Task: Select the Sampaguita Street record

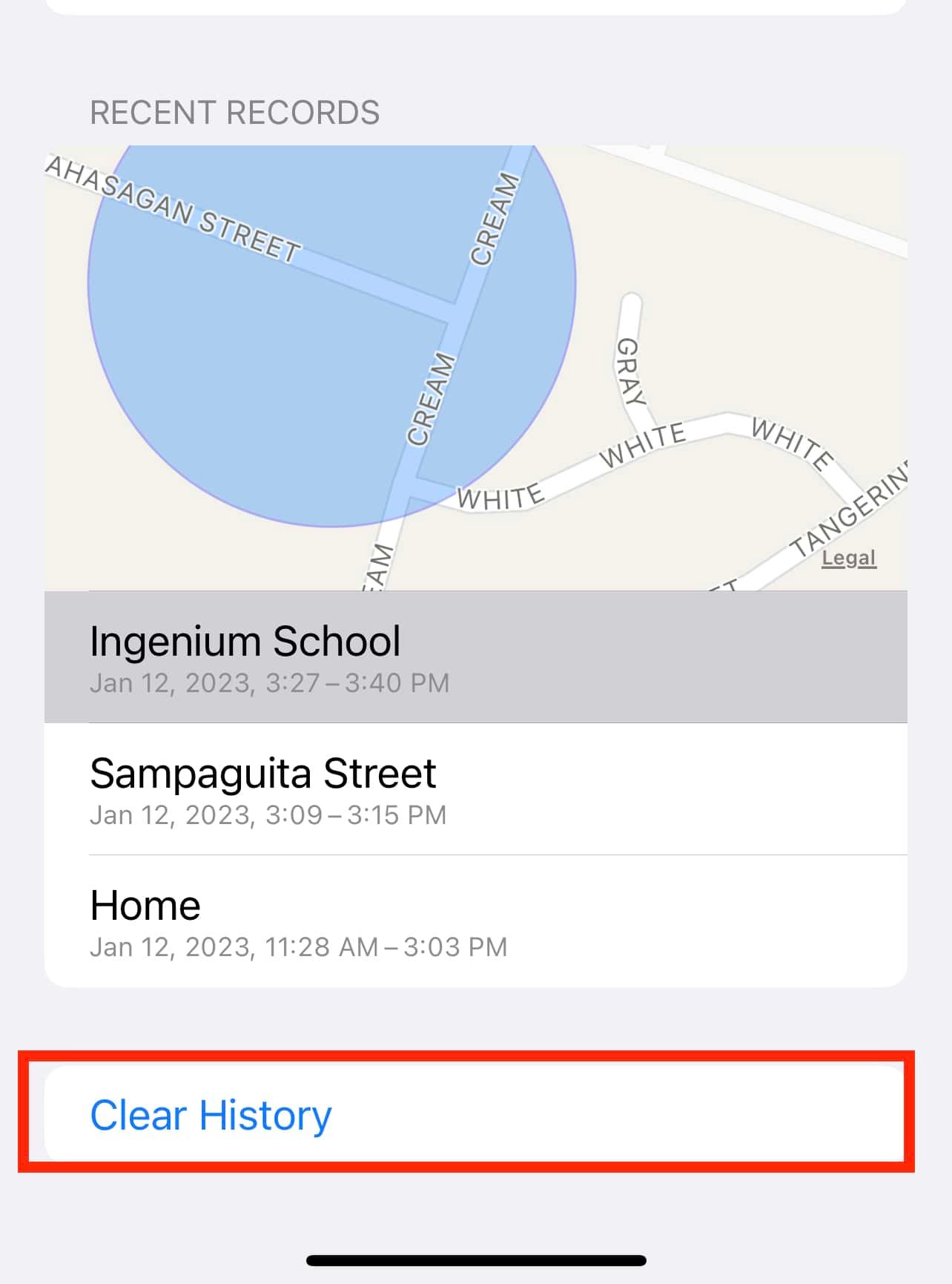Action: (x=475, y=789)
